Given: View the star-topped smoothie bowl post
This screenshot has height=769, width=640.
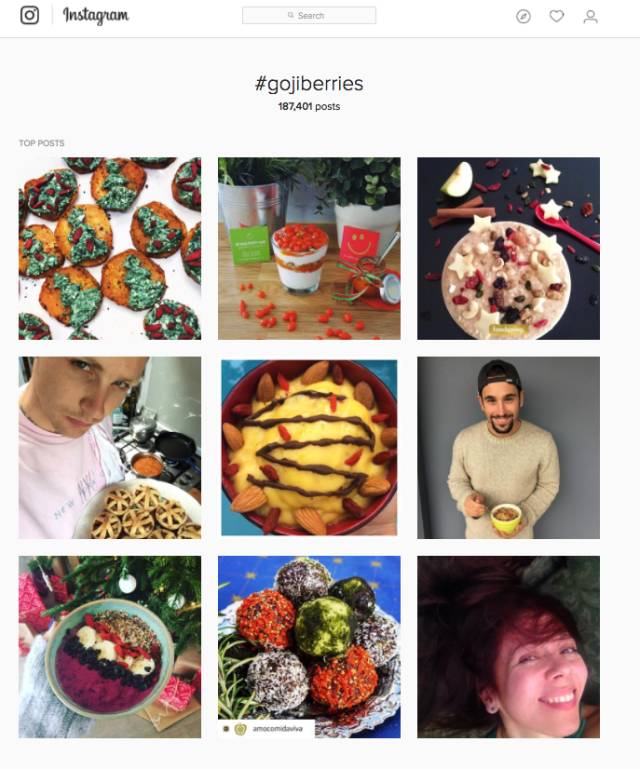Looking at the screenshot, I should coord(508,248).
